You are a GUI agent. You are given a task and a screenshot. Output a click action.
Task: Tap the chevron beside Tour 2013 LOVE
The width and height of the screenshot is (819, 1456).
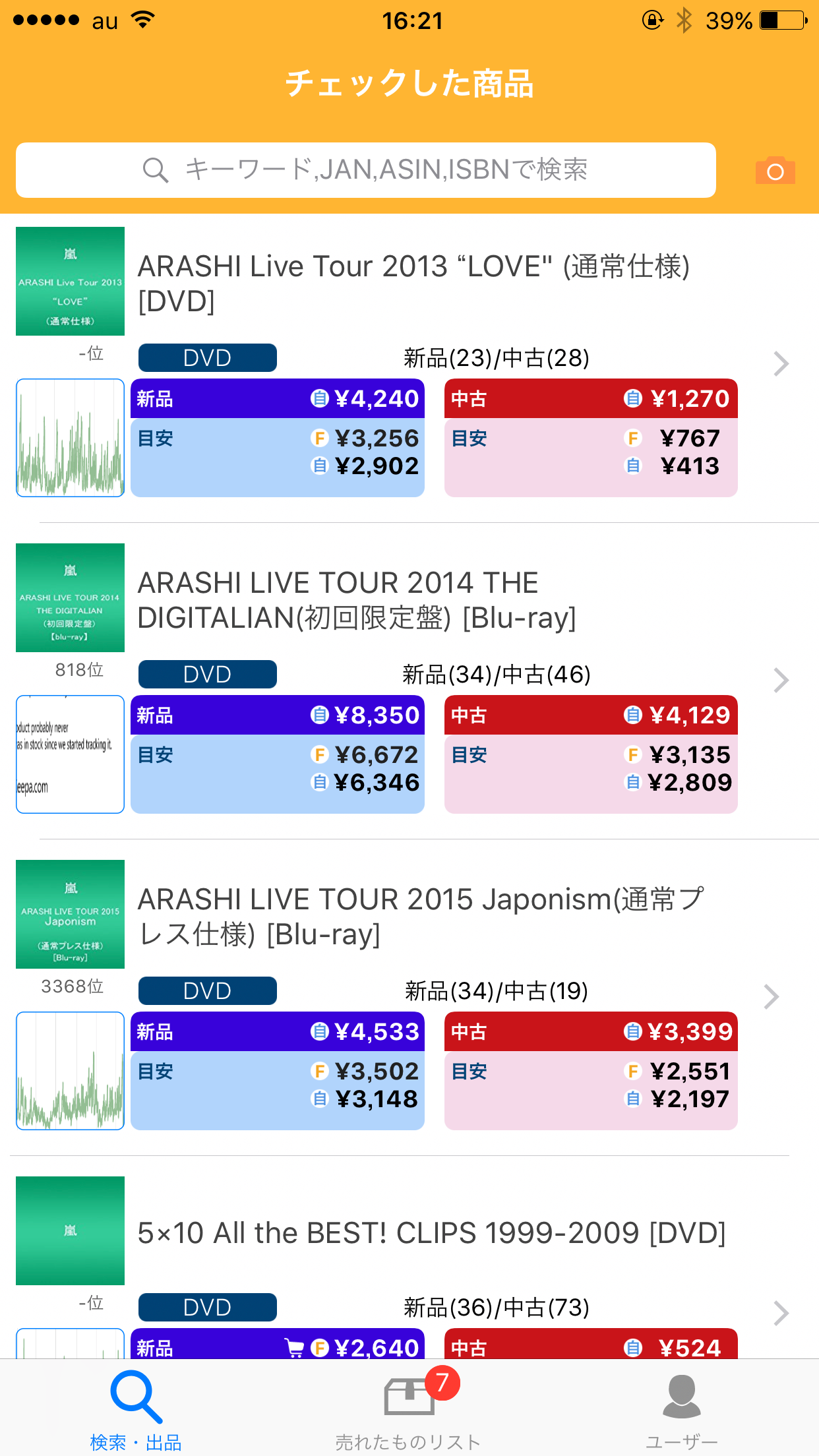[781, 363]
